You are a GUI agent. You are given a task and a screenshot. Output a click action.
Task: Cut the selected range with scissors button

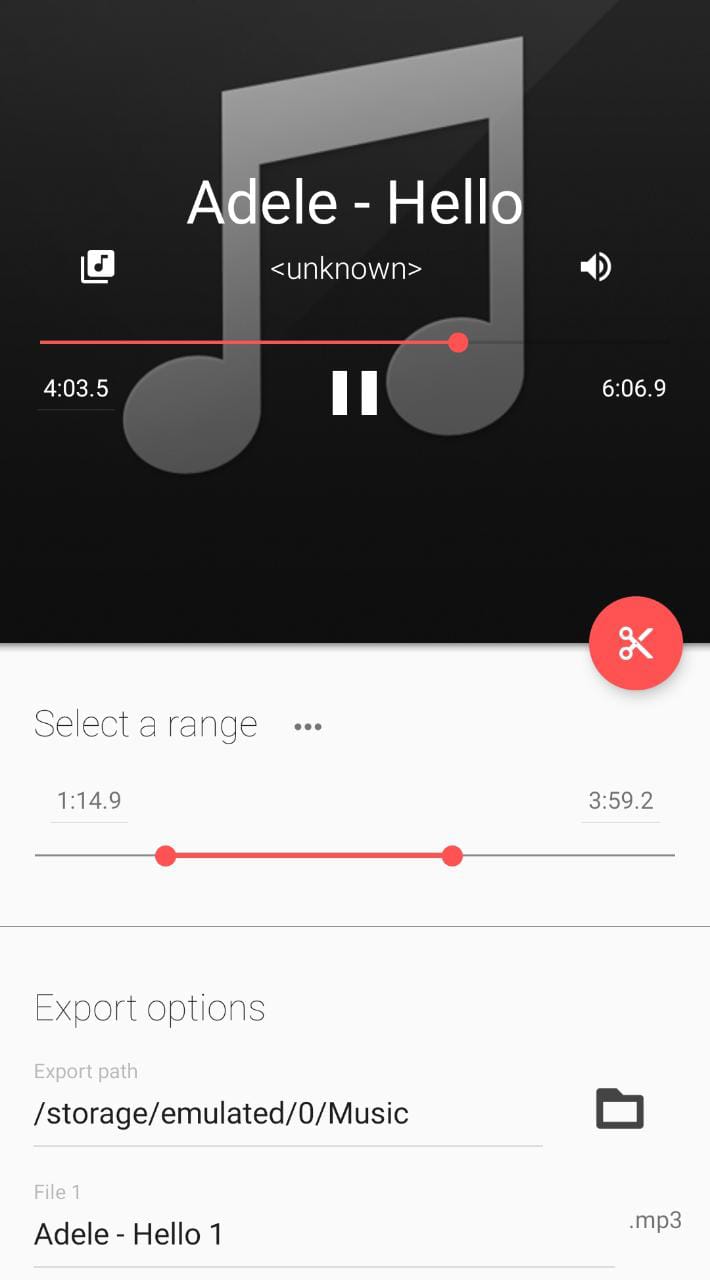(636, 643)
